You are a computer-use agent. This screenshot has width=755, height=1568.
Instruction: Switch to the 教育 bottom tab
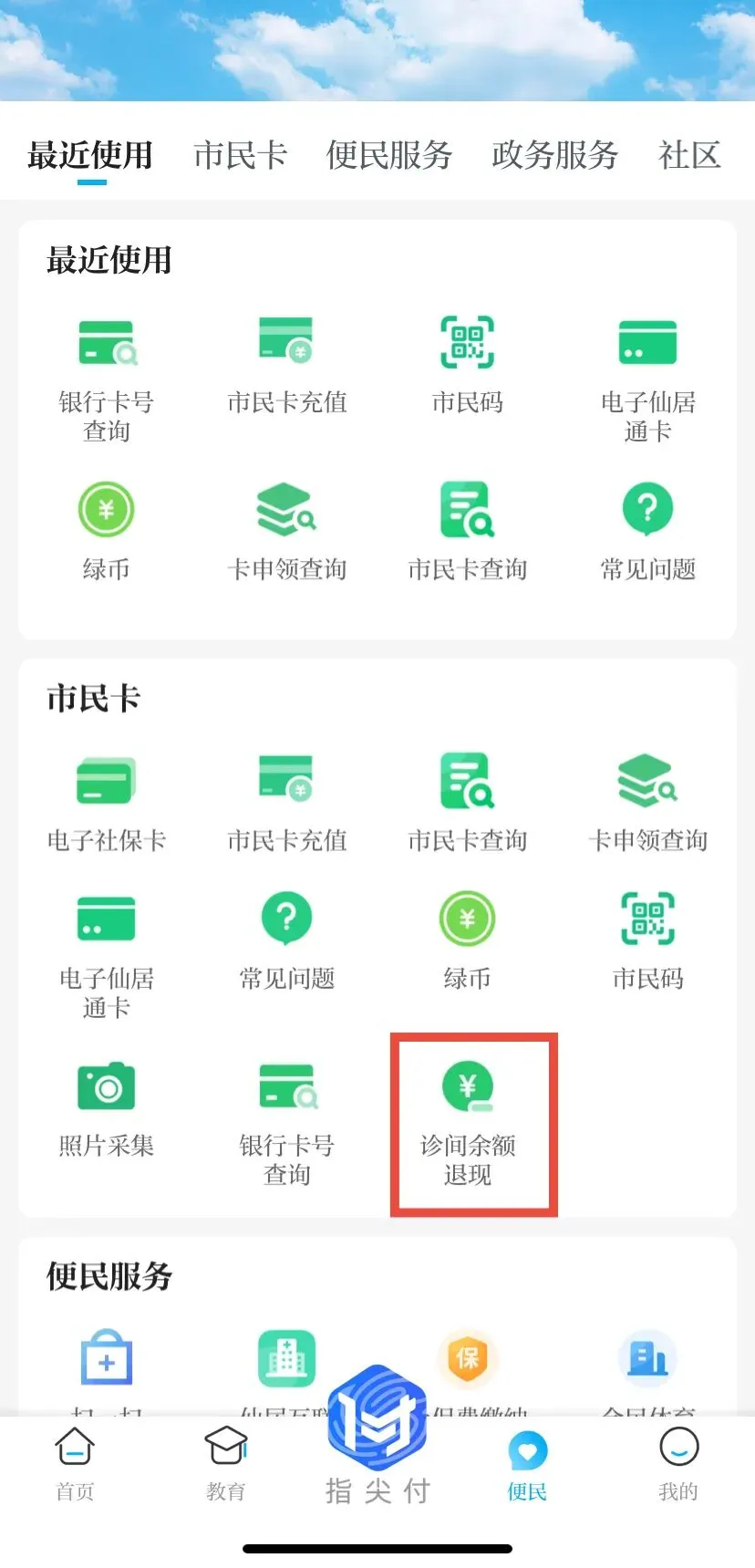225,1465
